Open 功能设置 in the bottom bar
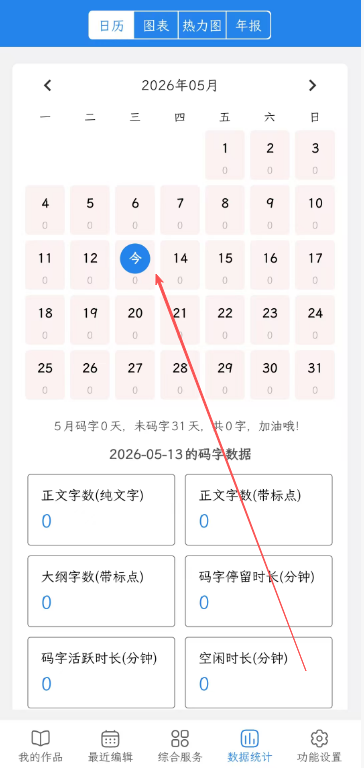Image resolution: width=364 pixels, height=768 pixels. click(x=319, y=745)
